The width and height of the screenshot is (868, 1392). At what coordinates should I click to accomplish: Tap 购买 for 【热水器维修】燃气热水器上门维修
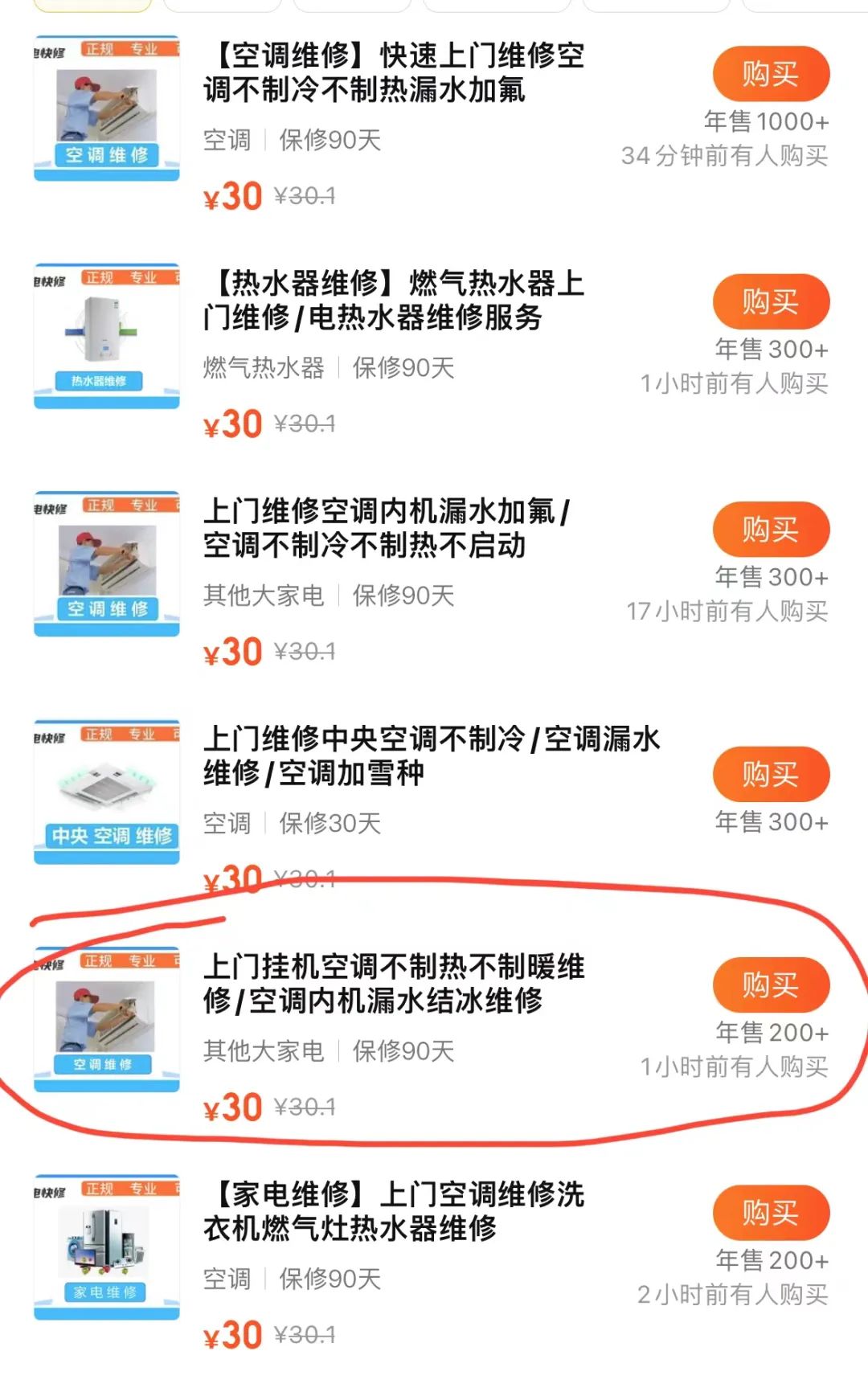coord(770,301)
